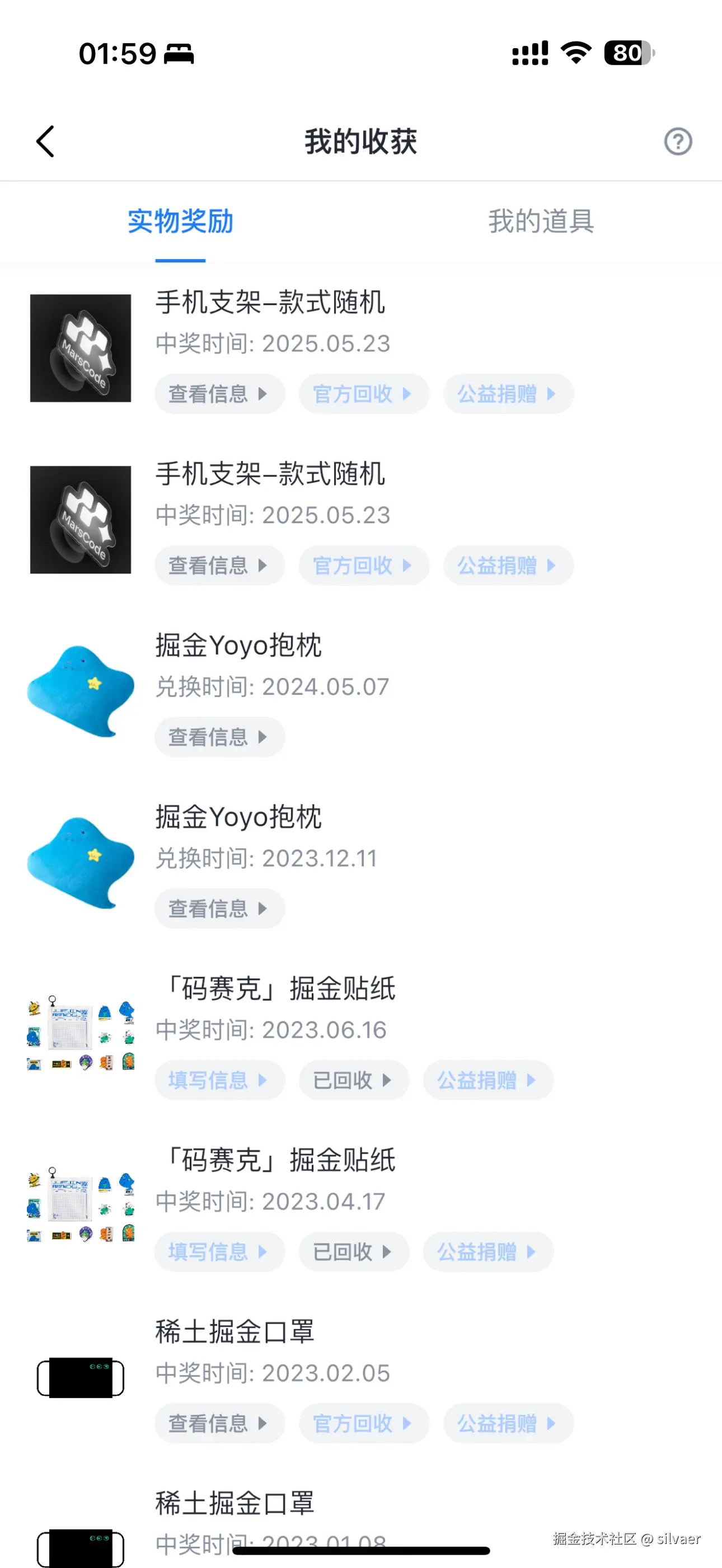Tap the black face mask image
This screenshot has height=1568, width=722.
79,1377
